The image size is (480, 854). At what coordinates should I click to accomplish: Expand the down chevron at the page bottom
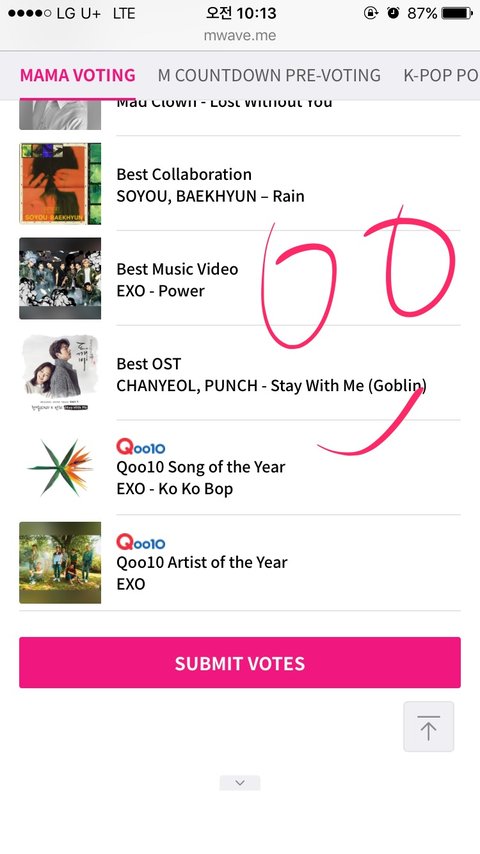[240, 783]
